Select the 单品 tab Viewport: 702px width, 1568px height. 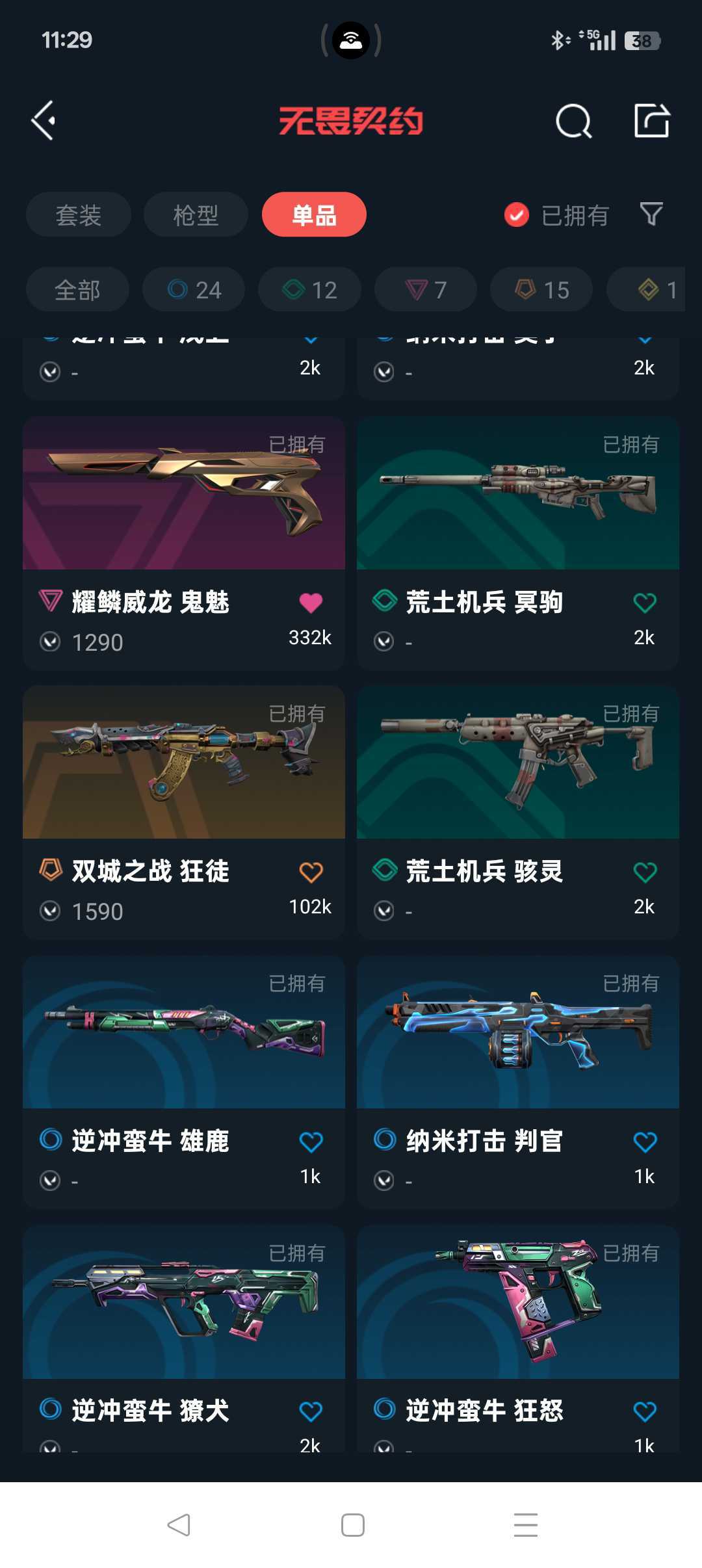coord(314,215)
